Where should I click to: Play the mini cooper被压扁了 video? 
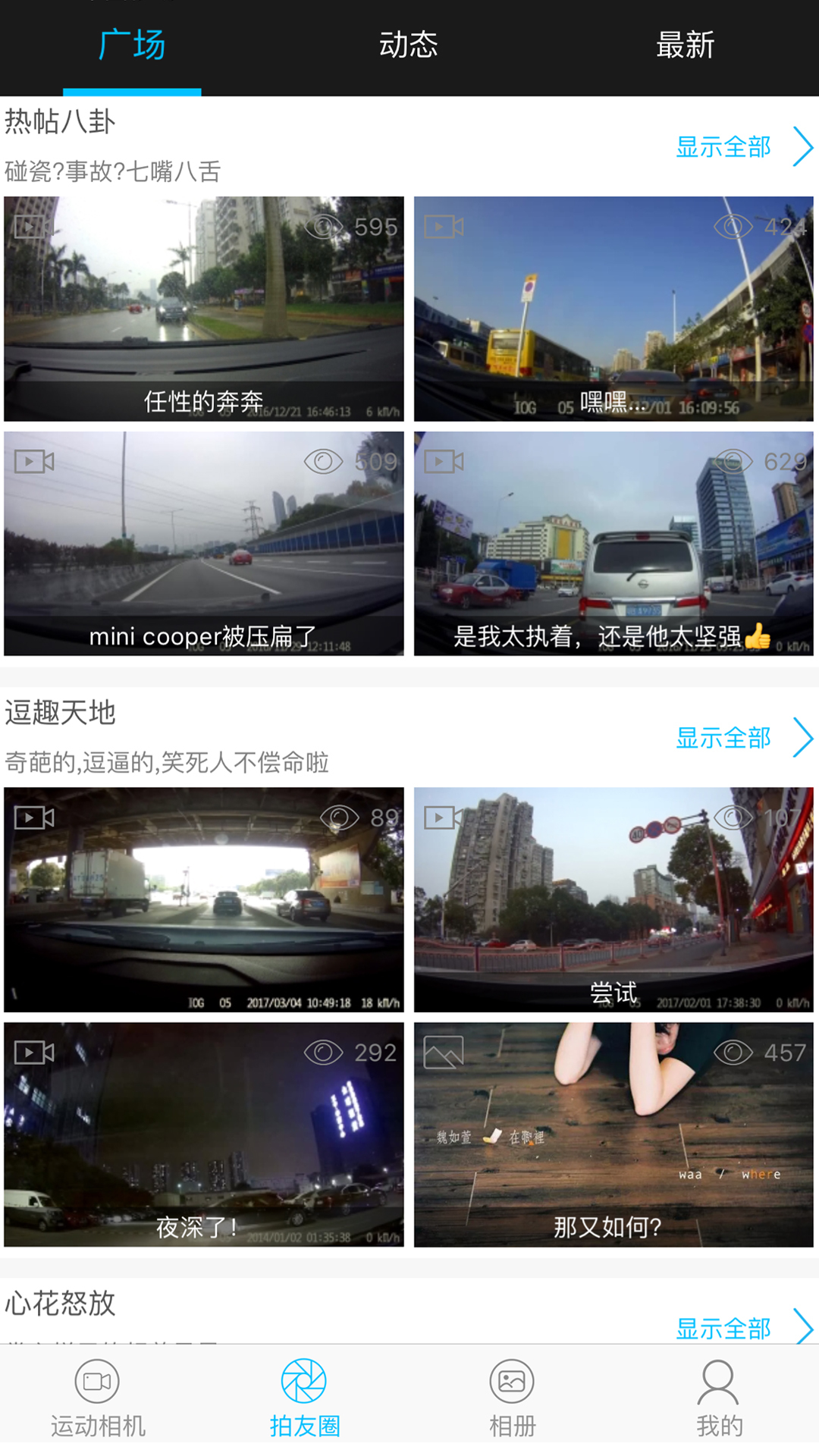coord(204,543)
